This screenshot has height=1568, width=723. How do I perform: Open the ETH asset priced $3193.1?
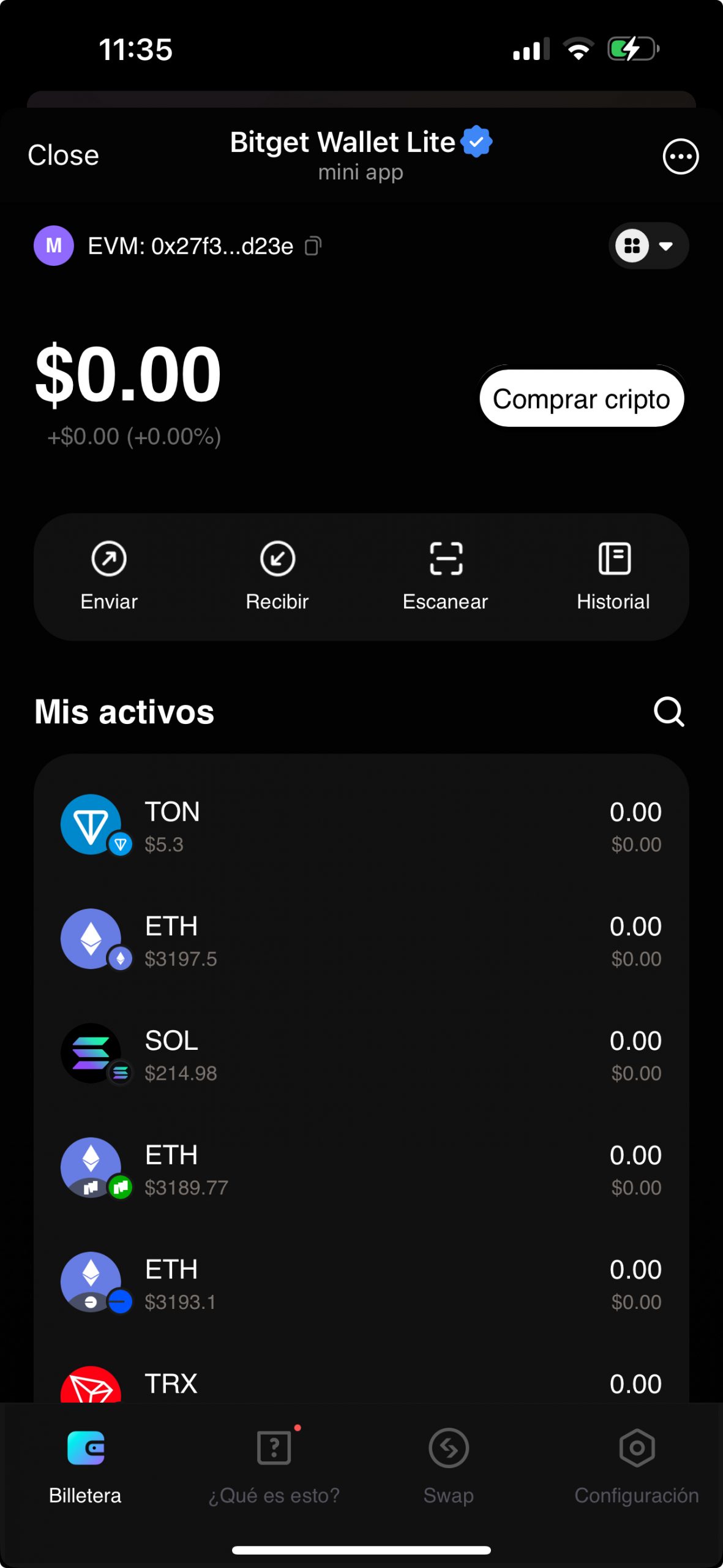tap(361, 1284)
